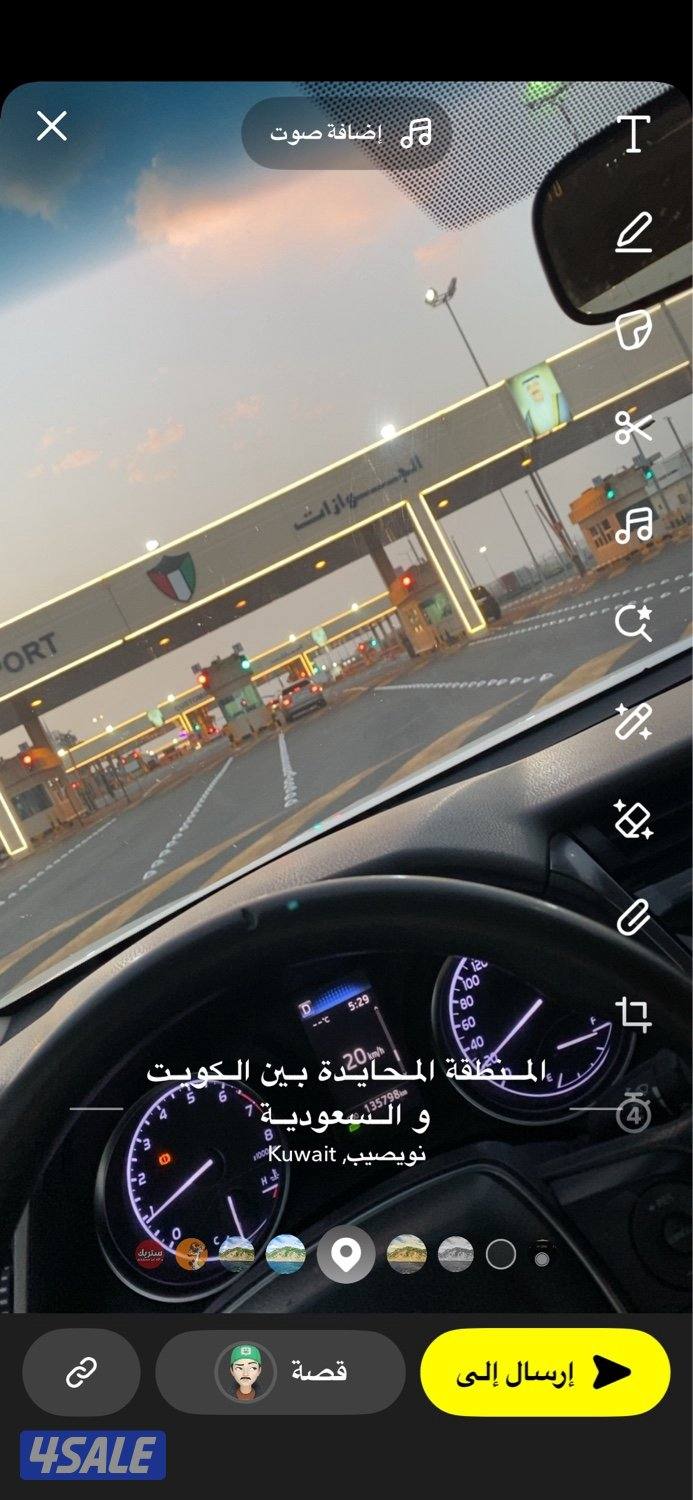Screen dimensions: 693x1500
Task: Tap the location pin filter in carousel
Action: pos(346,1254)
